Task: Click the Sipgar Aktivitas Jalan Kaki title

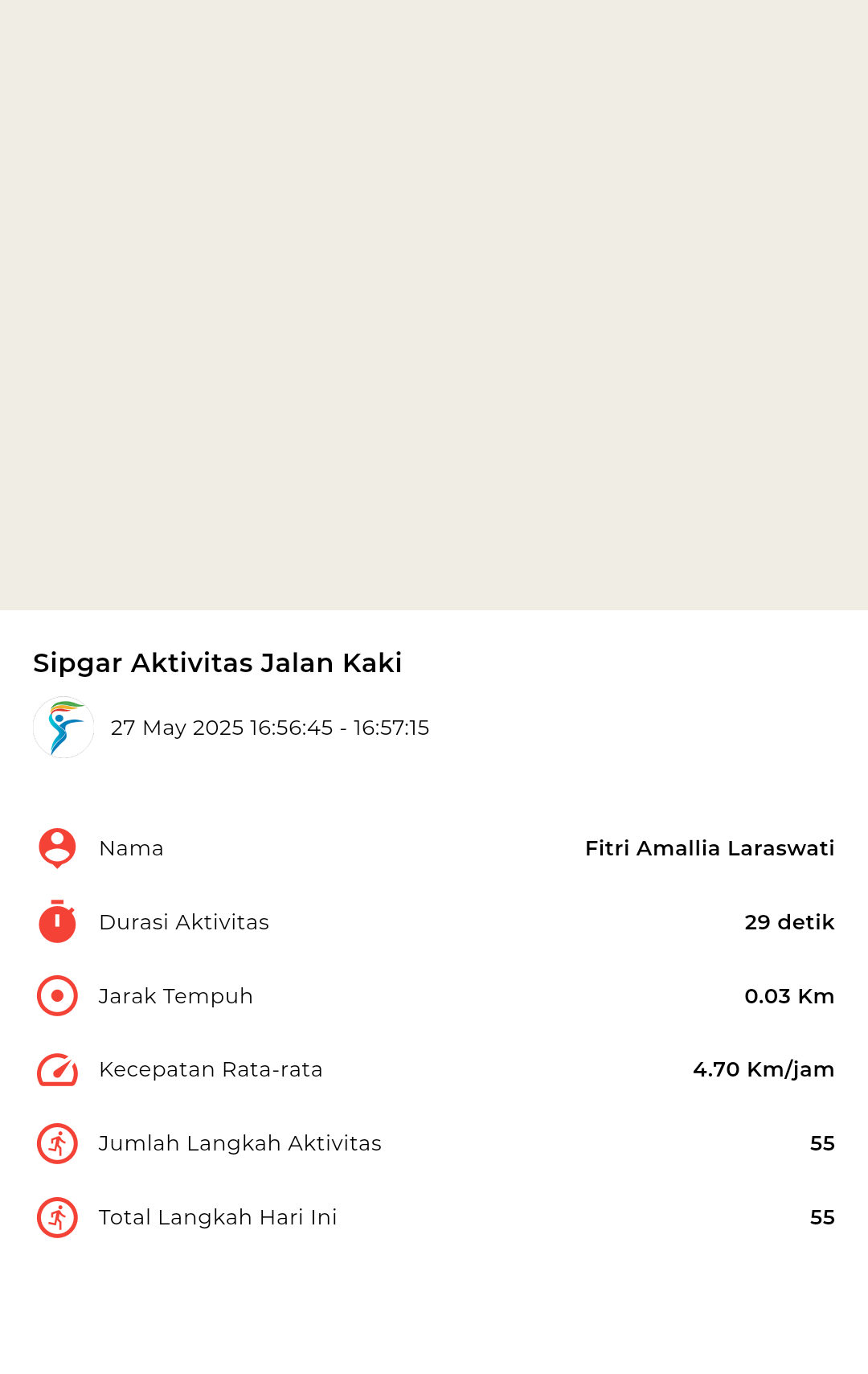Action: pyautogui.click(x=218, y=662)
